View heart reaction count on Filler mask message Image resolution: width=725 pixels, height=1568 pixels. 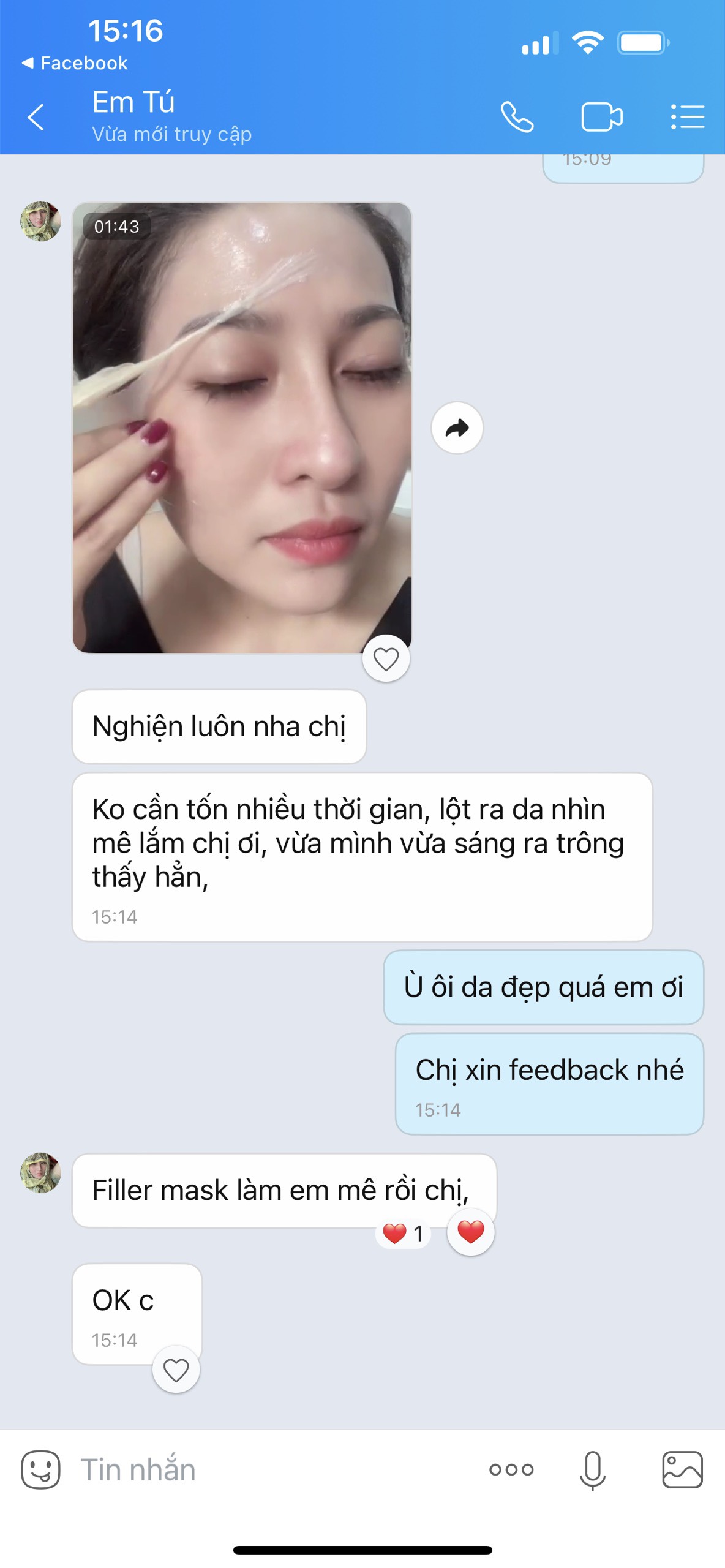[403, 1233]
